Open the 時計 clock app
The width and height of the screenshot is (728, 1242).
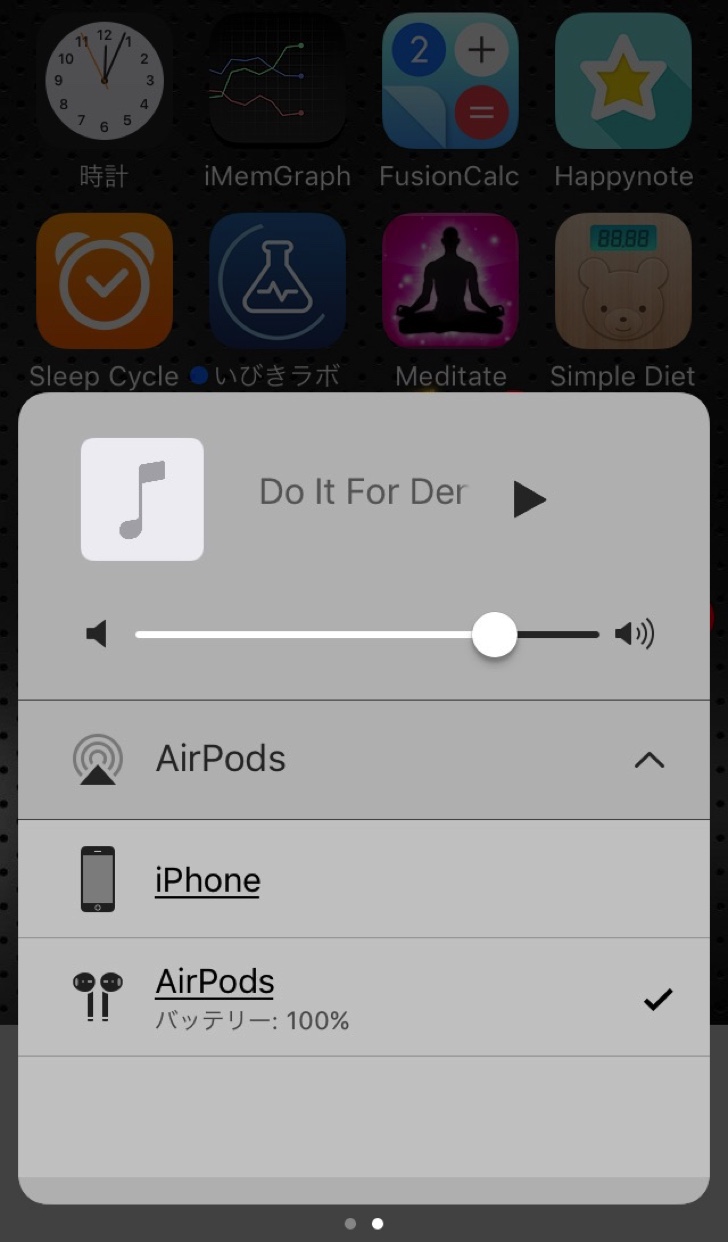(104, 80)
